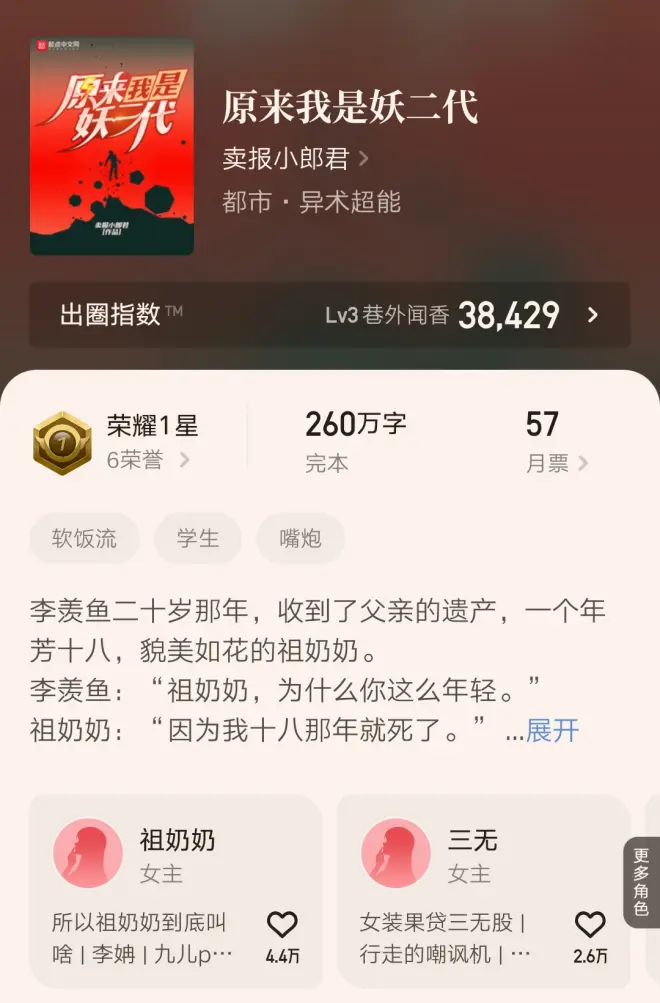Select the 软饭流 tag chip
Screen dimensions: 660x1003
coord(84,539)
